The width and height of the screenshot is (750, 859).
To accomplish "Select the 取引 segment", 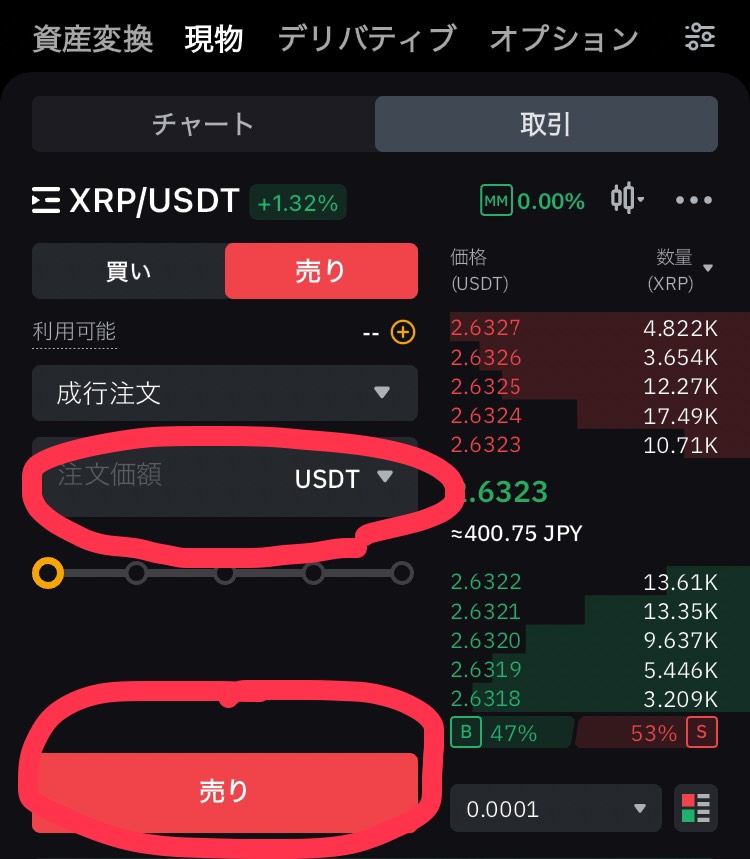I will click(x=546, y=124).
